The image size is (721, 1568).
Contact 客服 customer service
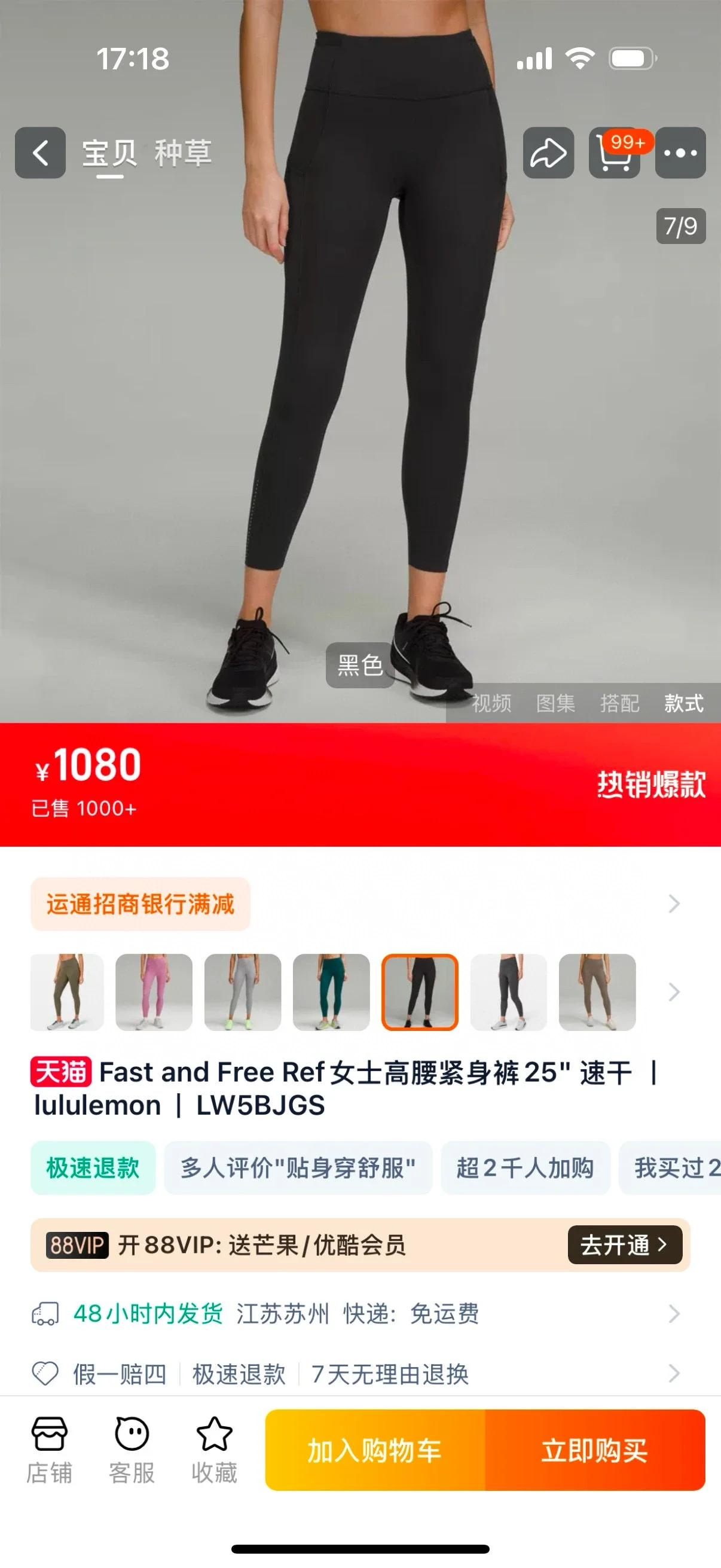pyautogui.click(x=132, y=1450)
